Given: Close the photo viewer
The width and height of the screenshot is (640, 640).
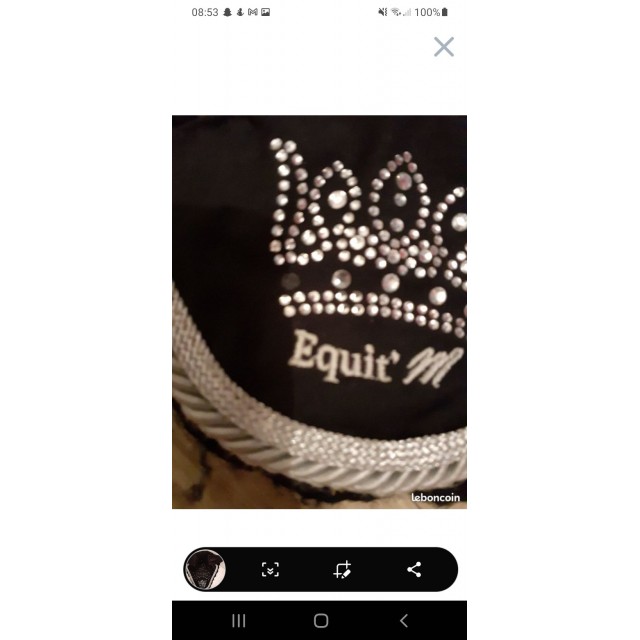Looking at the screenshot, I should pos(444,47).
